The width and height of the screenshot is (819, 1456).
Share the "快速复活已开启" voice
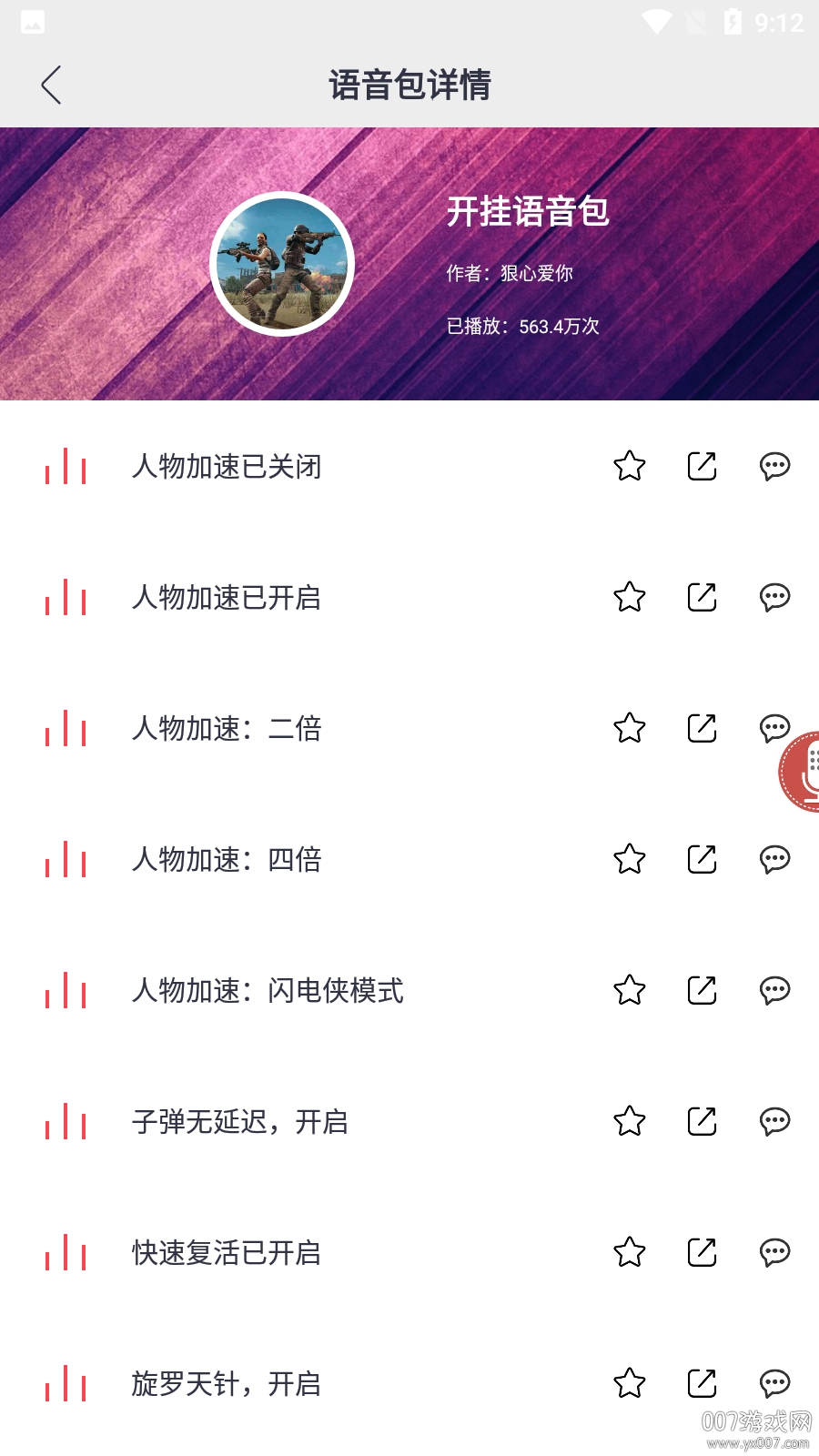click(x=701, y=1253)
